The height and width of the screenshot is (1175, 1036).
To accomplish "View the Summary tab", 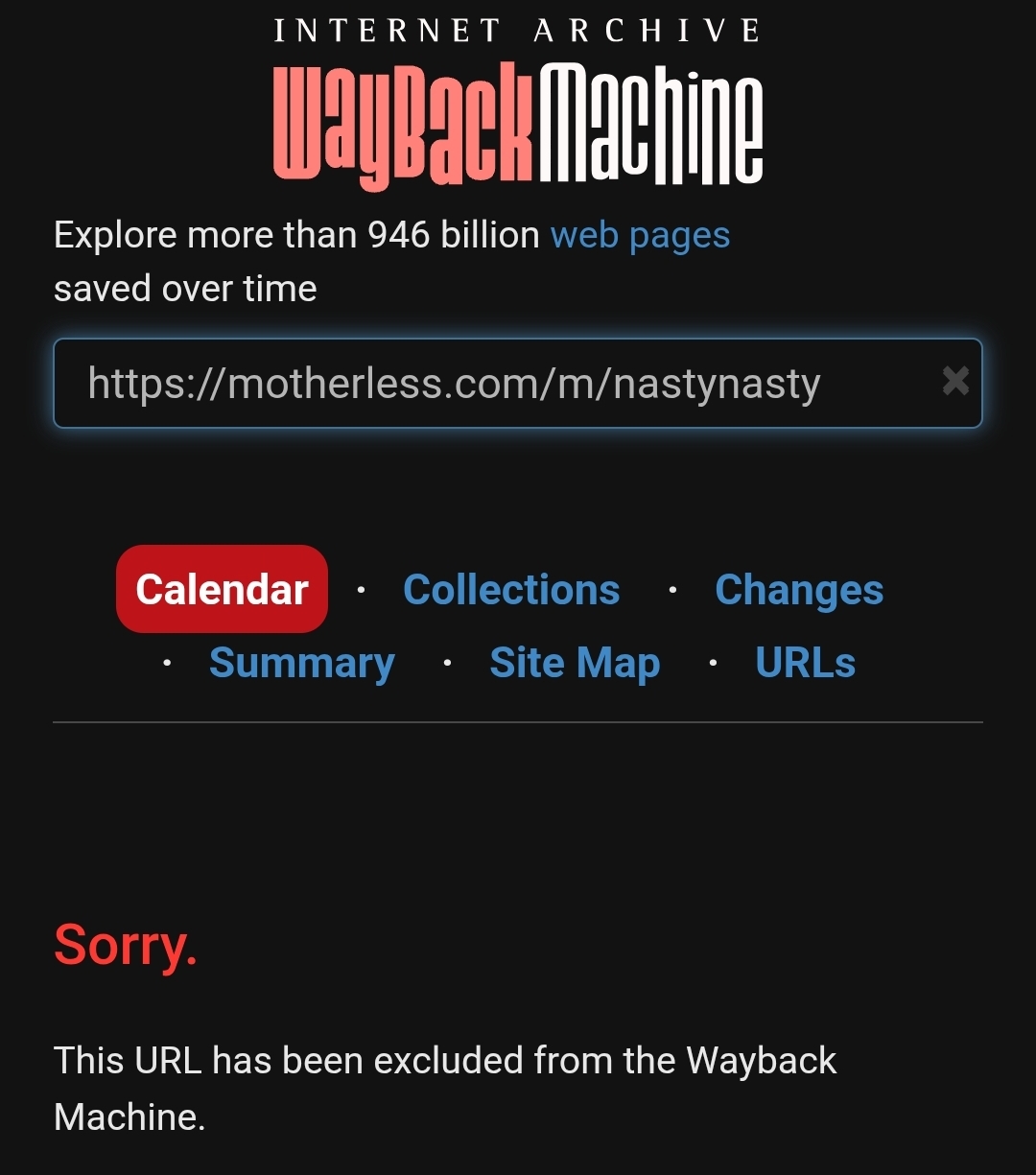I will pos(301,663).
